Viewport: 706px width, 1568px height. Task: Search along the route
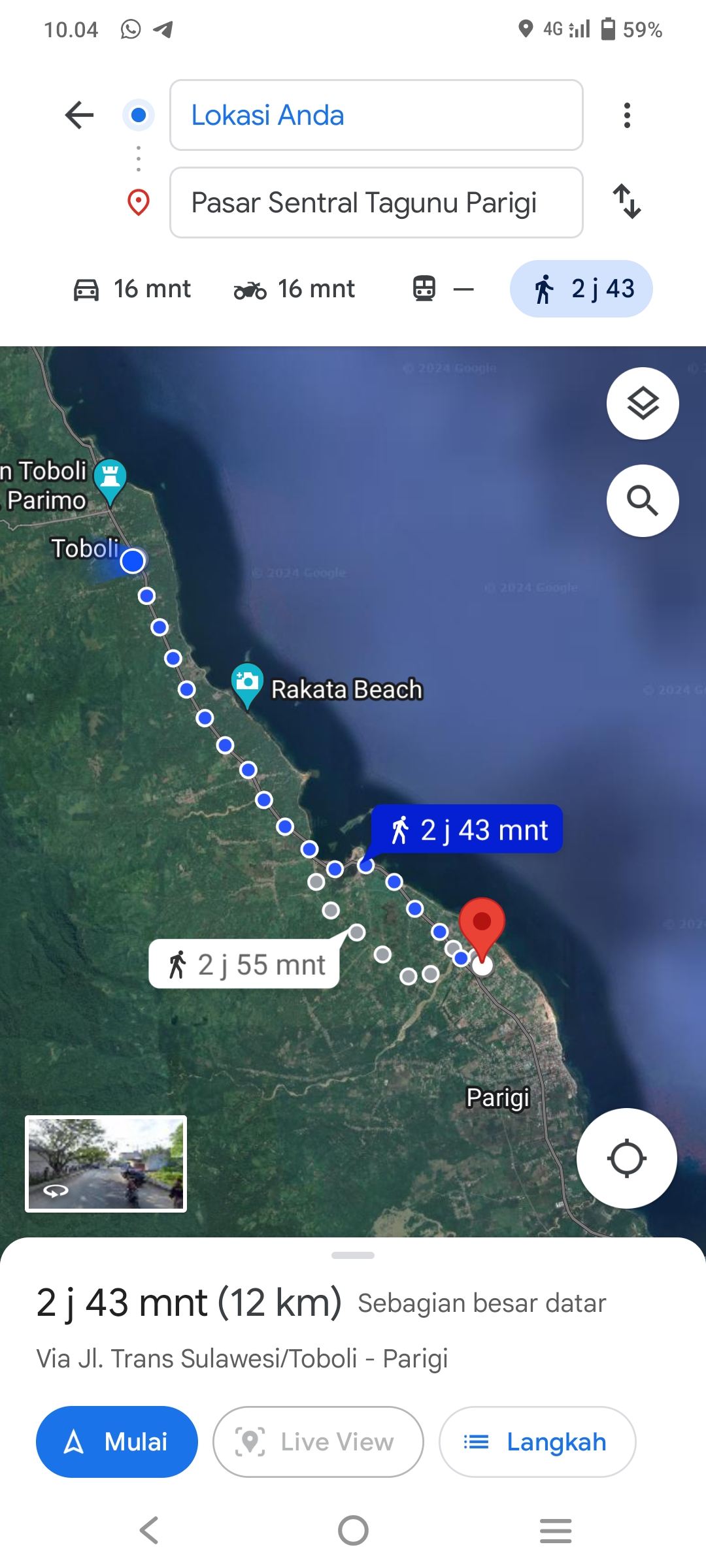[643, 501]
